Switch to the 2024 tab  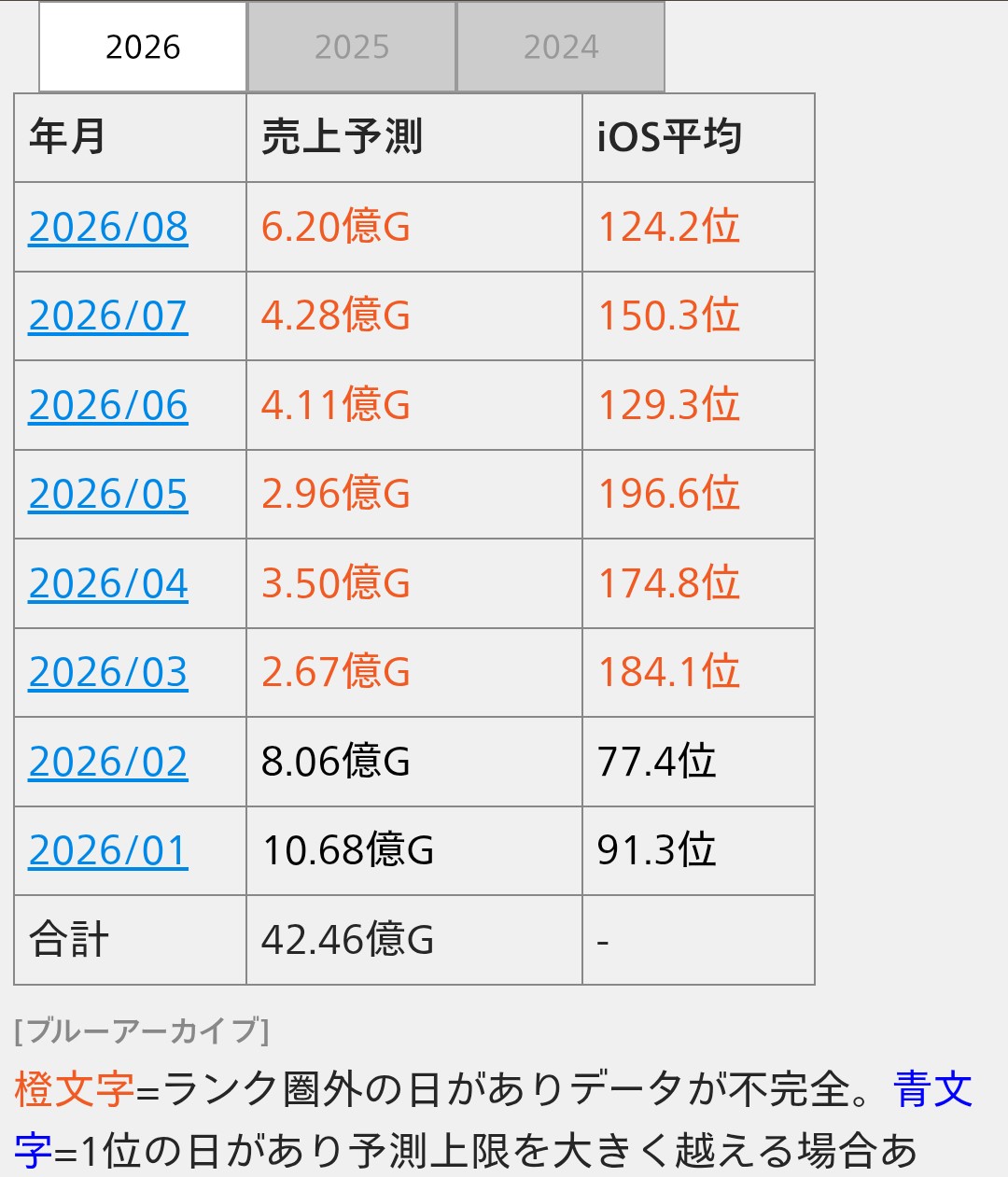pos(561,47)
